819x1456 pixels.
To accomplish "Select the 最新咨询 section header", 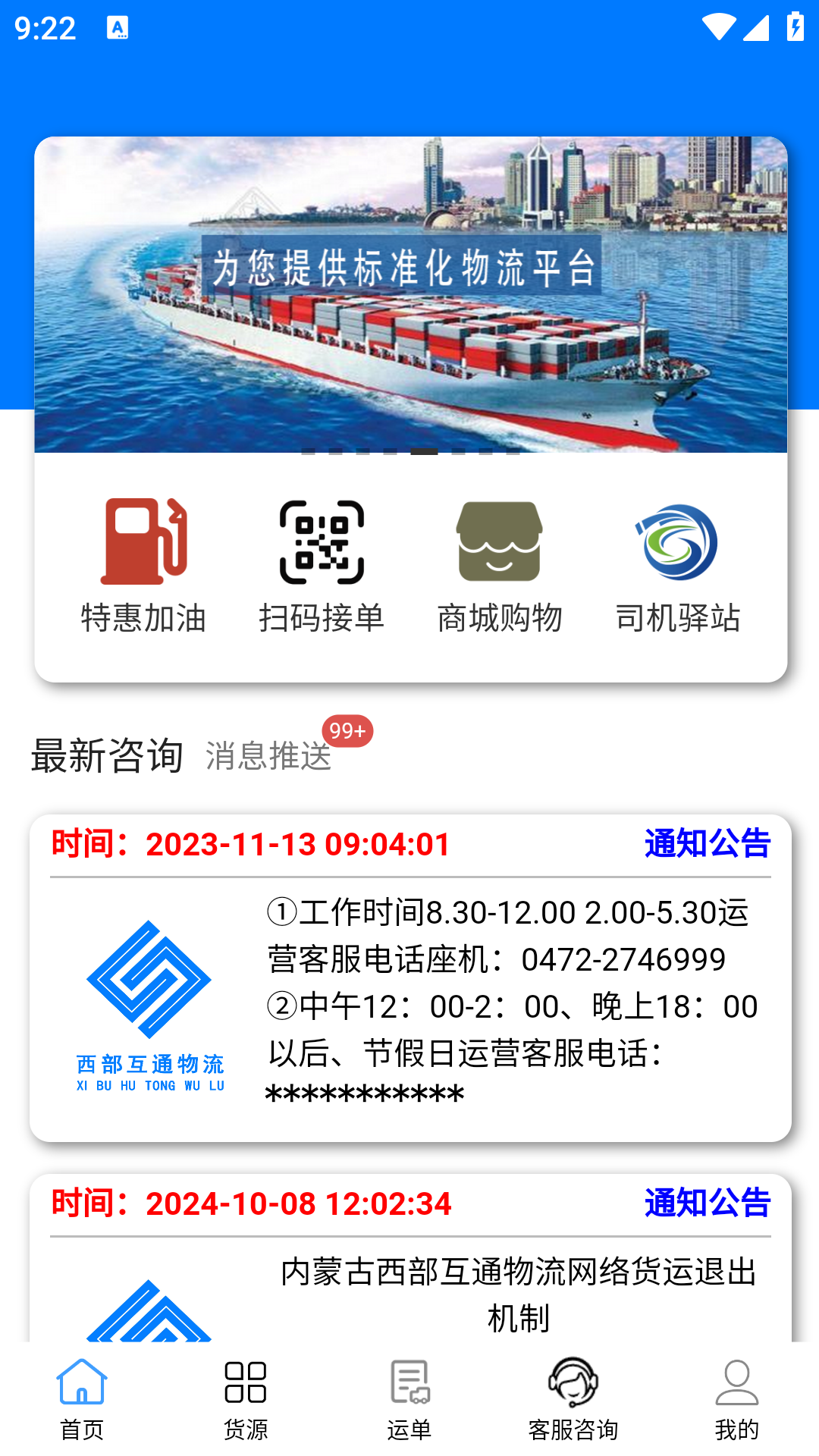I will click(x=108, y=755).
